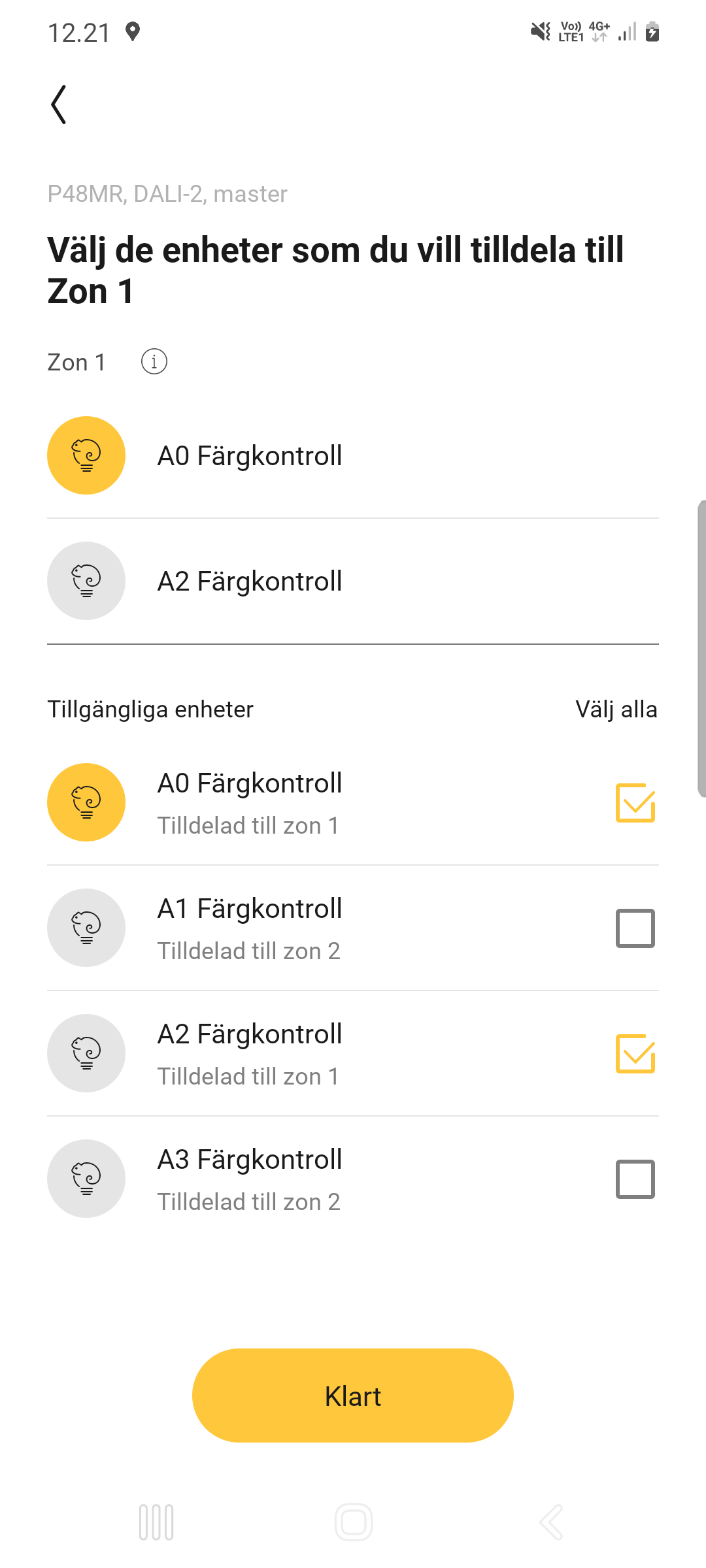This screenshot has width=706, height=1568.
Task: Check the A1 Färgkontroll checkbox
Action: click(635, 928)
